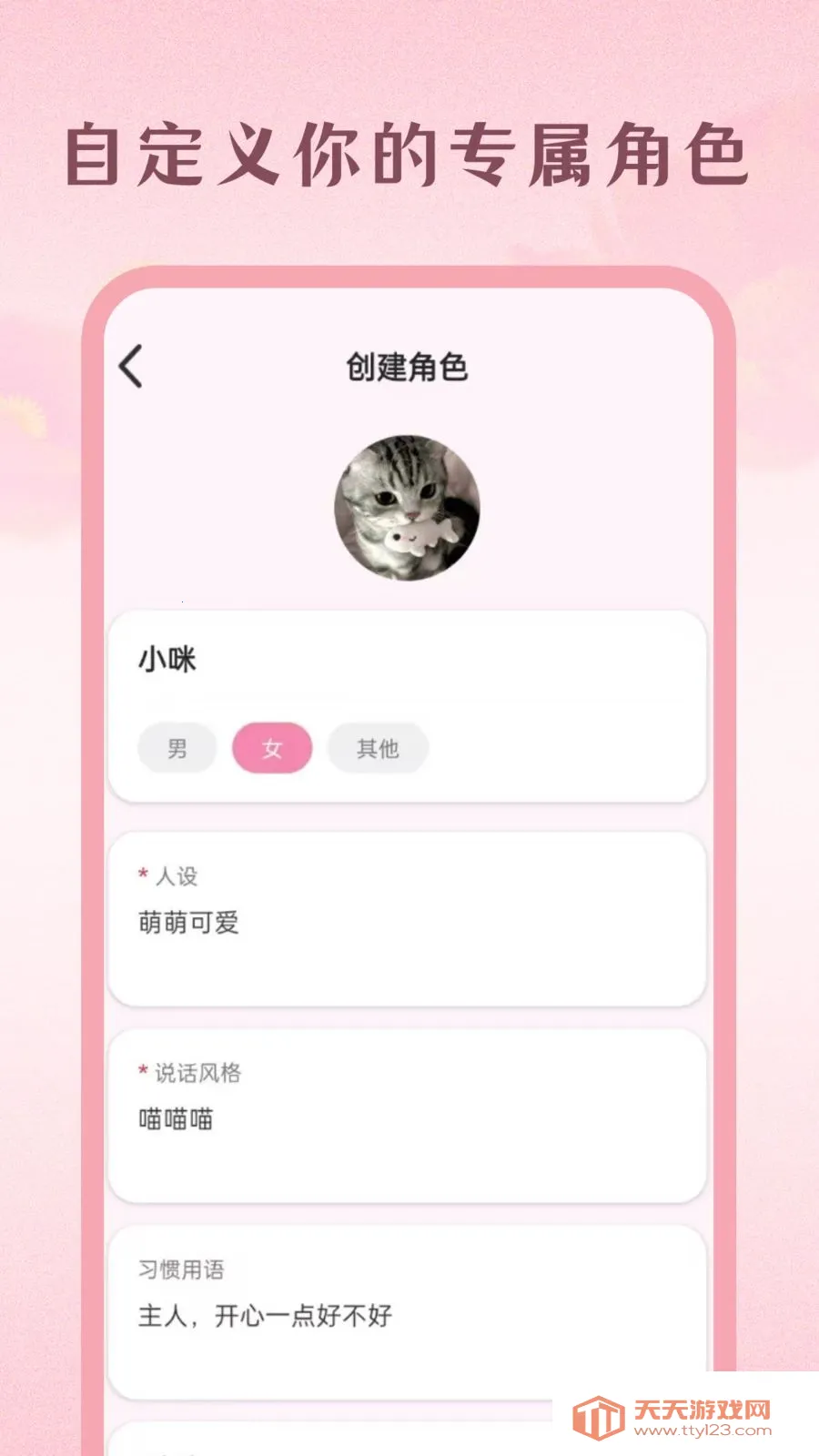Click the back arrow on 创建角色 screen
The height and width of the screenshot is (1456, 819).
[x=131, y=367]
